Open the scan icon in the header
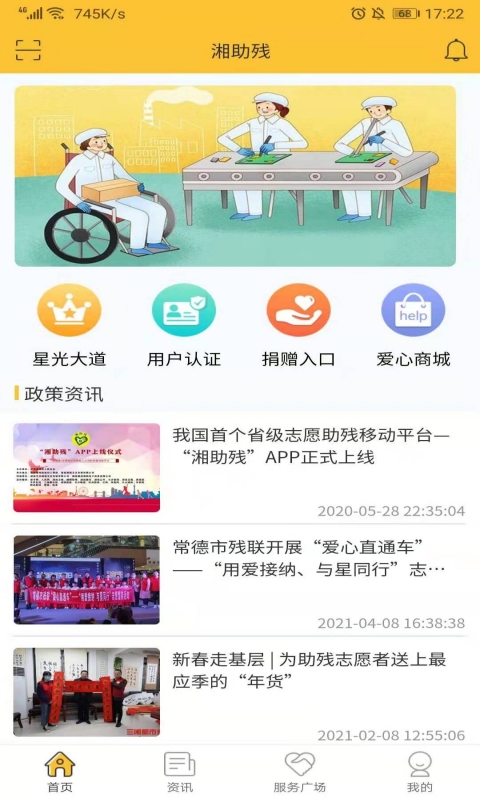The width and height of the screenshot is (480, 800). coord(28,50)
